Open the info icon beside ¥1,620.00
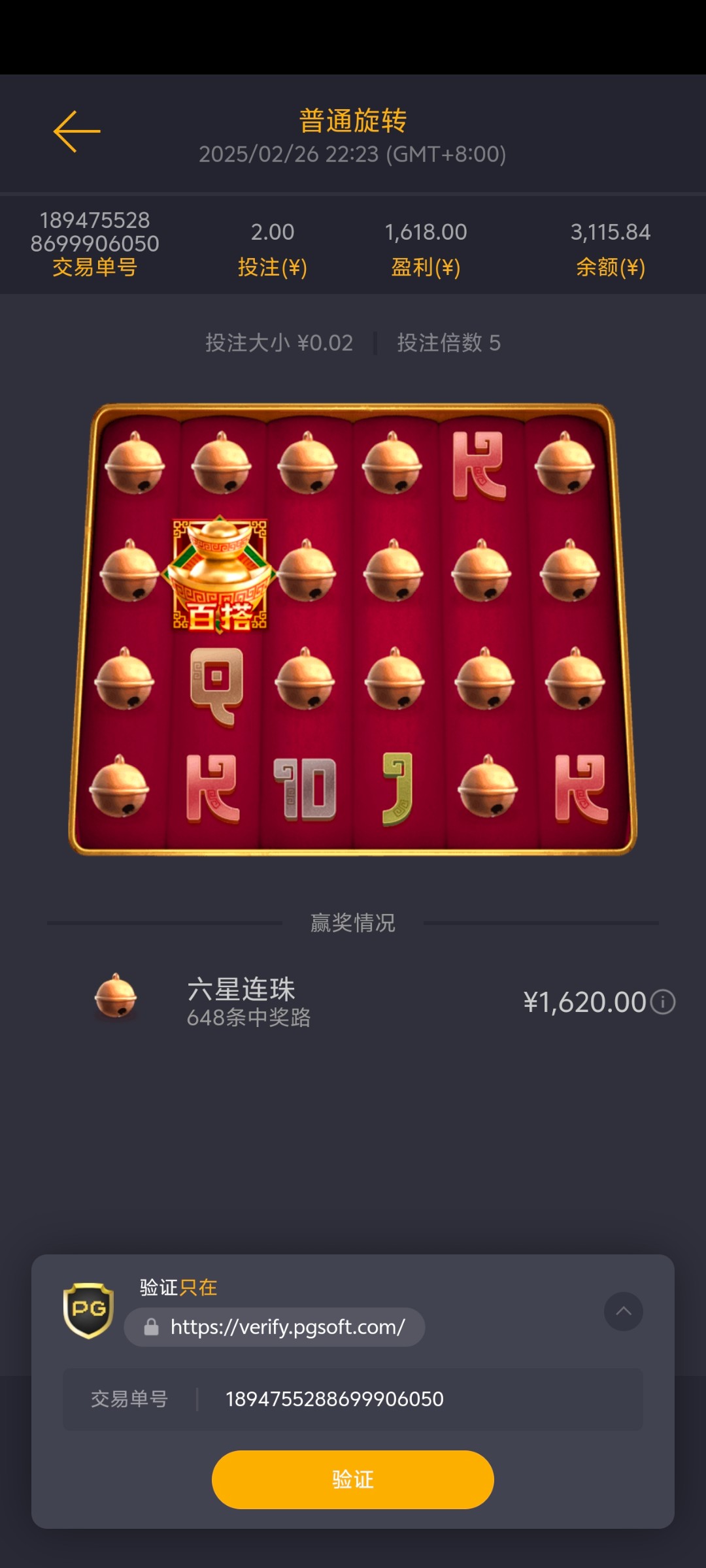 click(663, 1002)
